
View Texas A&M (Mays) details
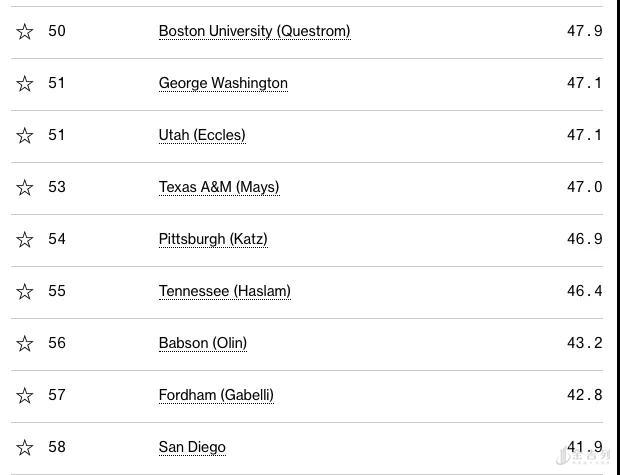[218, 187]
